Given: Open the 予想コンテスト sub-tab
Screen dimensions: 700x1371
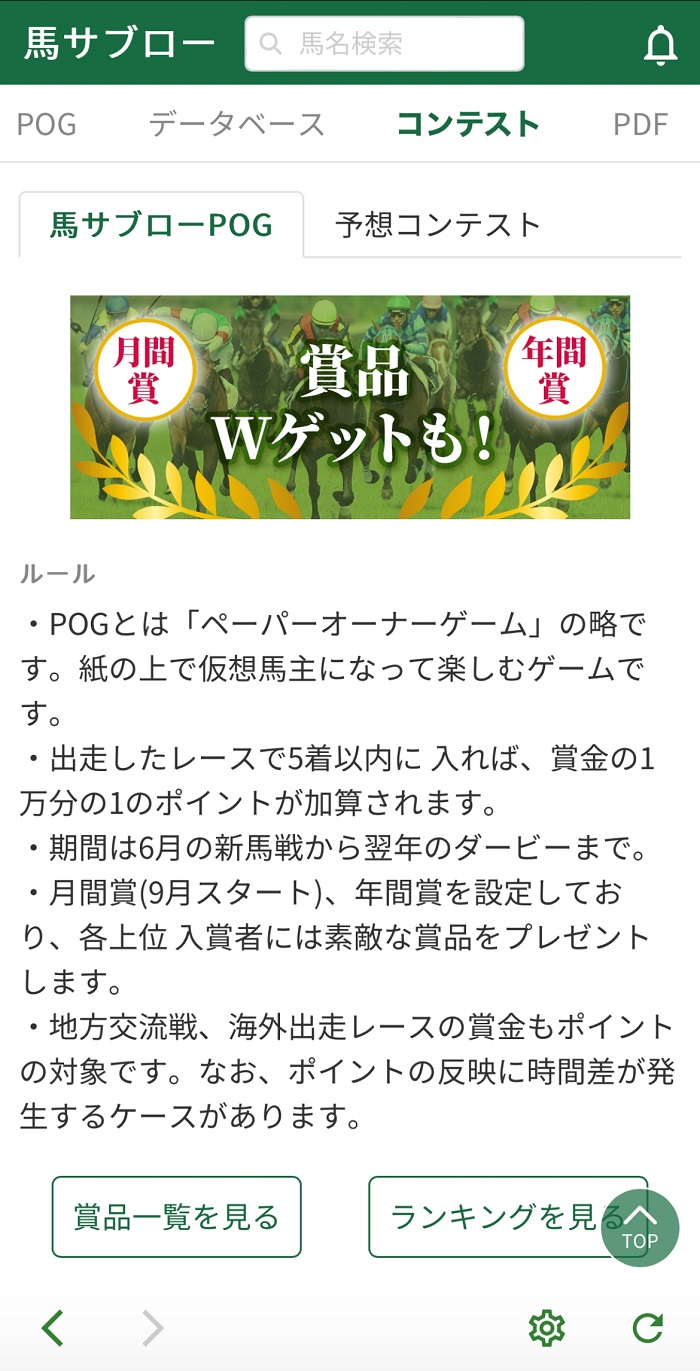Looking at the screenshot, I should 438,225.
